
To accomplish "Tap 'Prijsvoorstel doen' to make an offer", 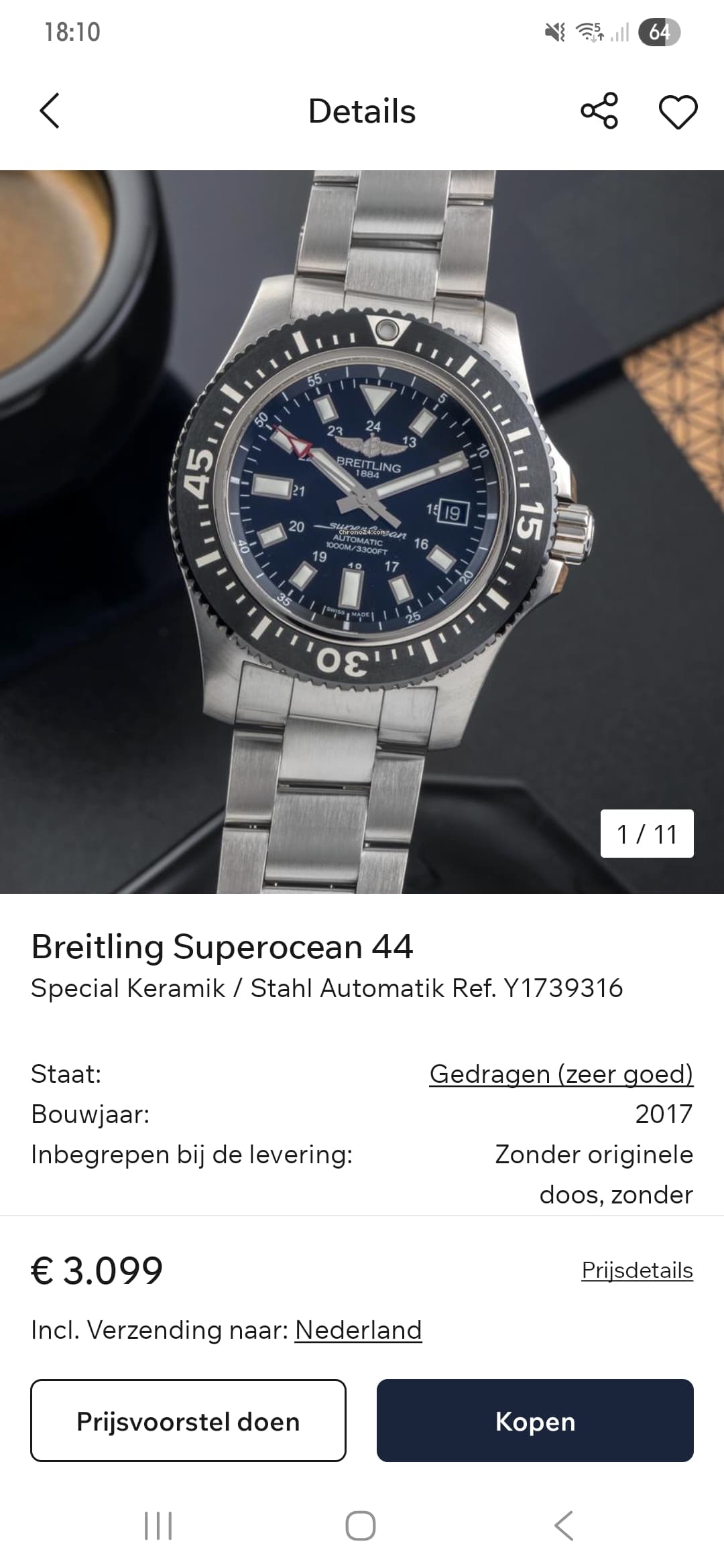I will [x=188, y=1420].
